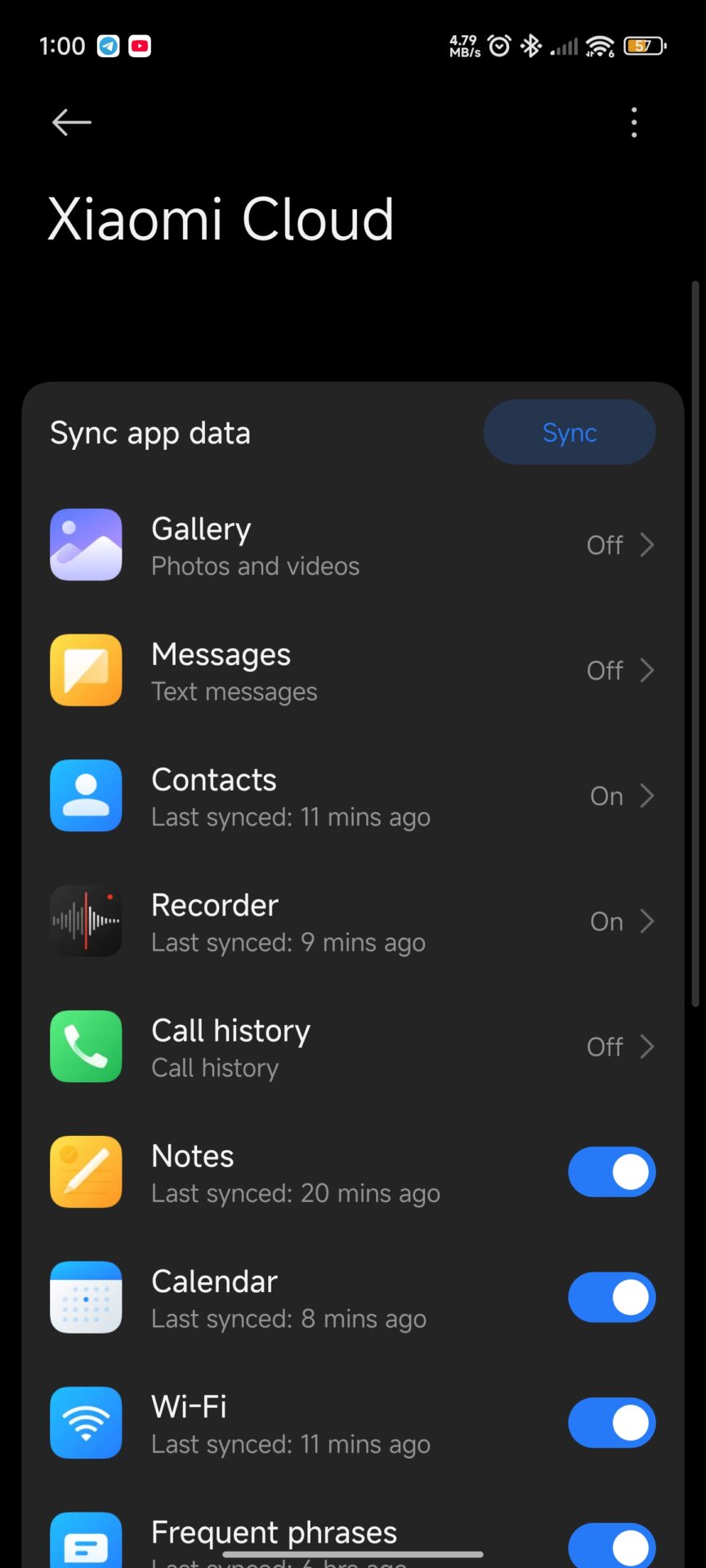Open Call history sync settings
Viewport: 706px width, 1568px height.
[353, 1047]
